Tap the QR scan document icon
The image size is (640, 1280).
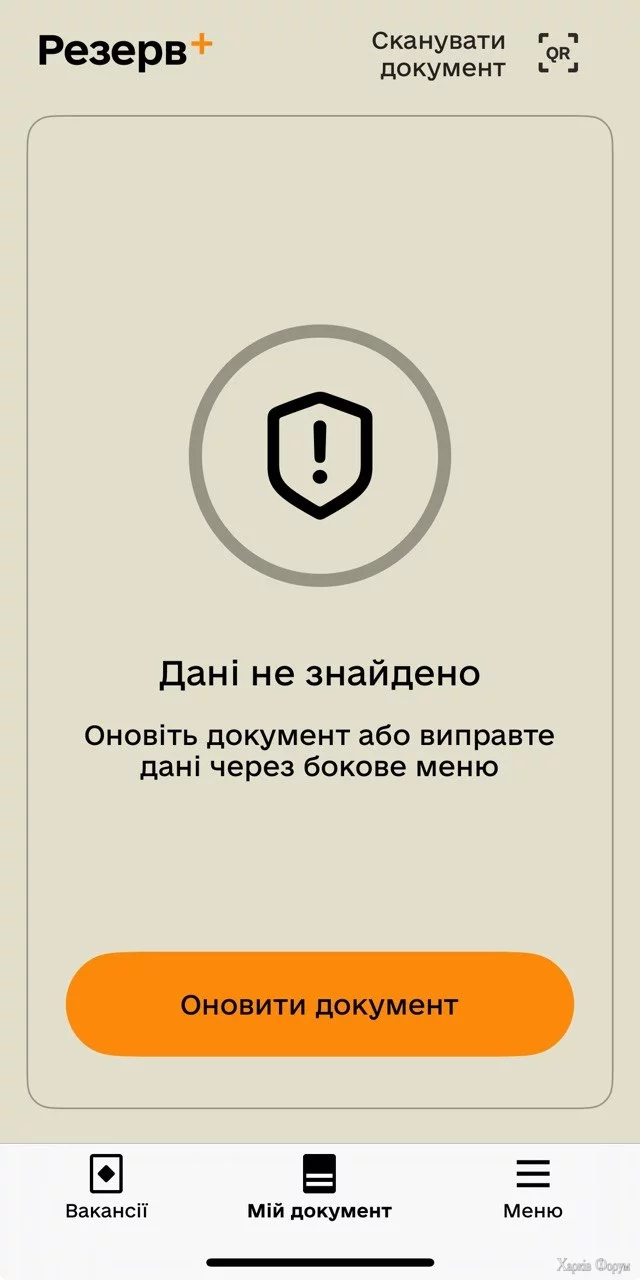(x=558, y=53)
